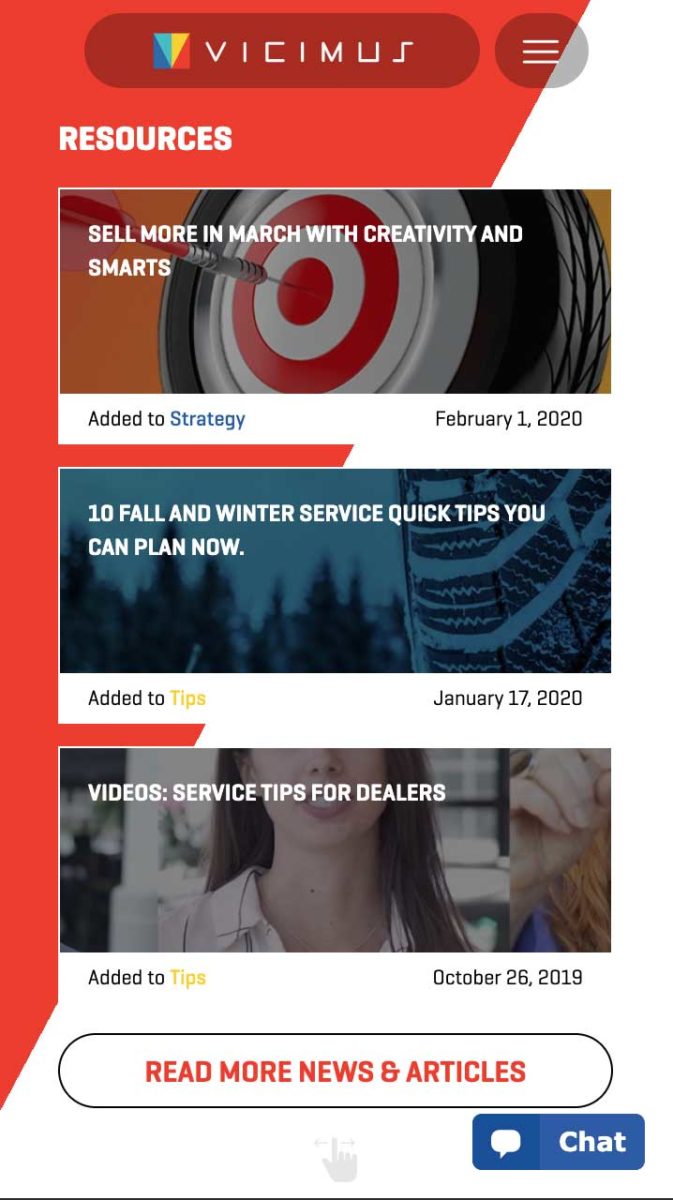
Task: Open the hamburger menu
Action: pyautogui.click(x=541, y=51)
